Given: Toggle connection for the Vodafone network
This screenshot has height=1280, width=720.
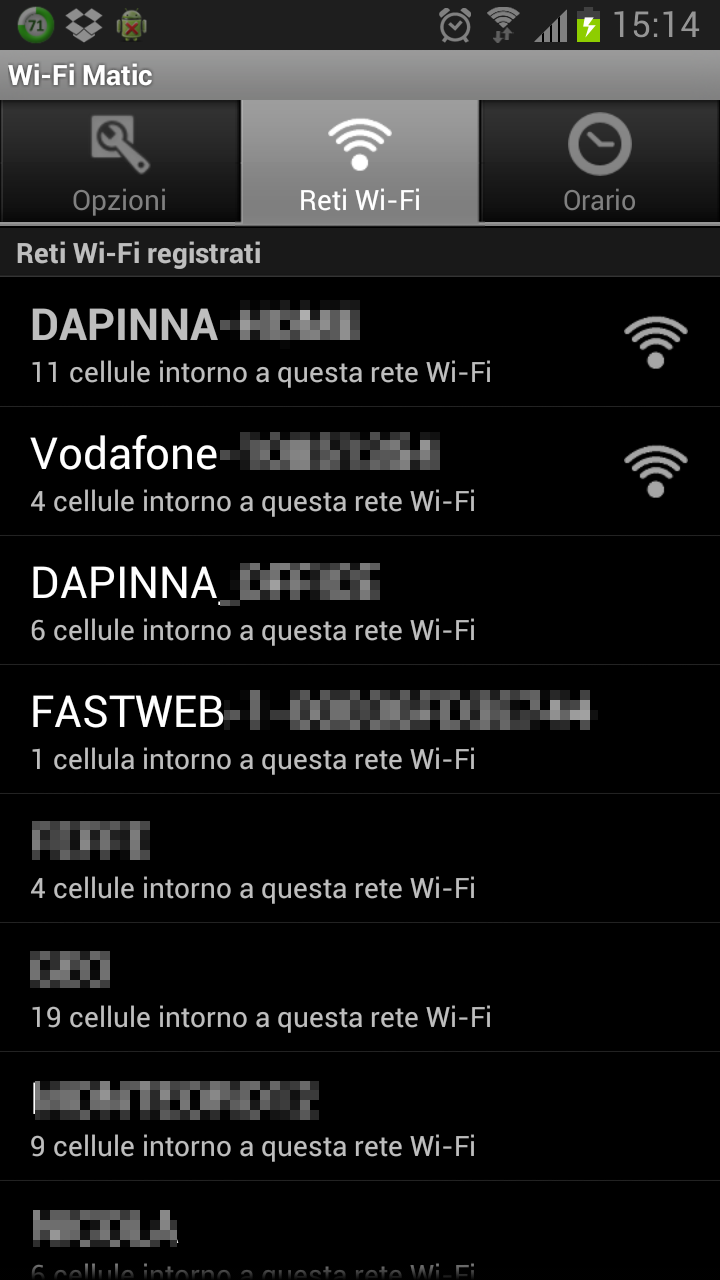Looking at the screenshot, I should coord(300,470).
